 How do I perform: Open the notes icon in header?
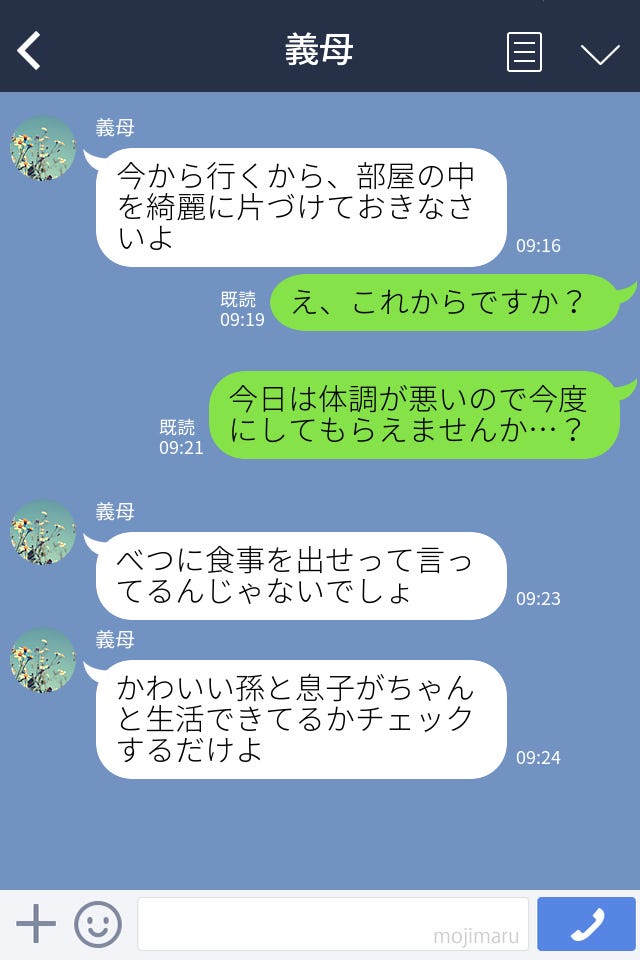[524, 52]
